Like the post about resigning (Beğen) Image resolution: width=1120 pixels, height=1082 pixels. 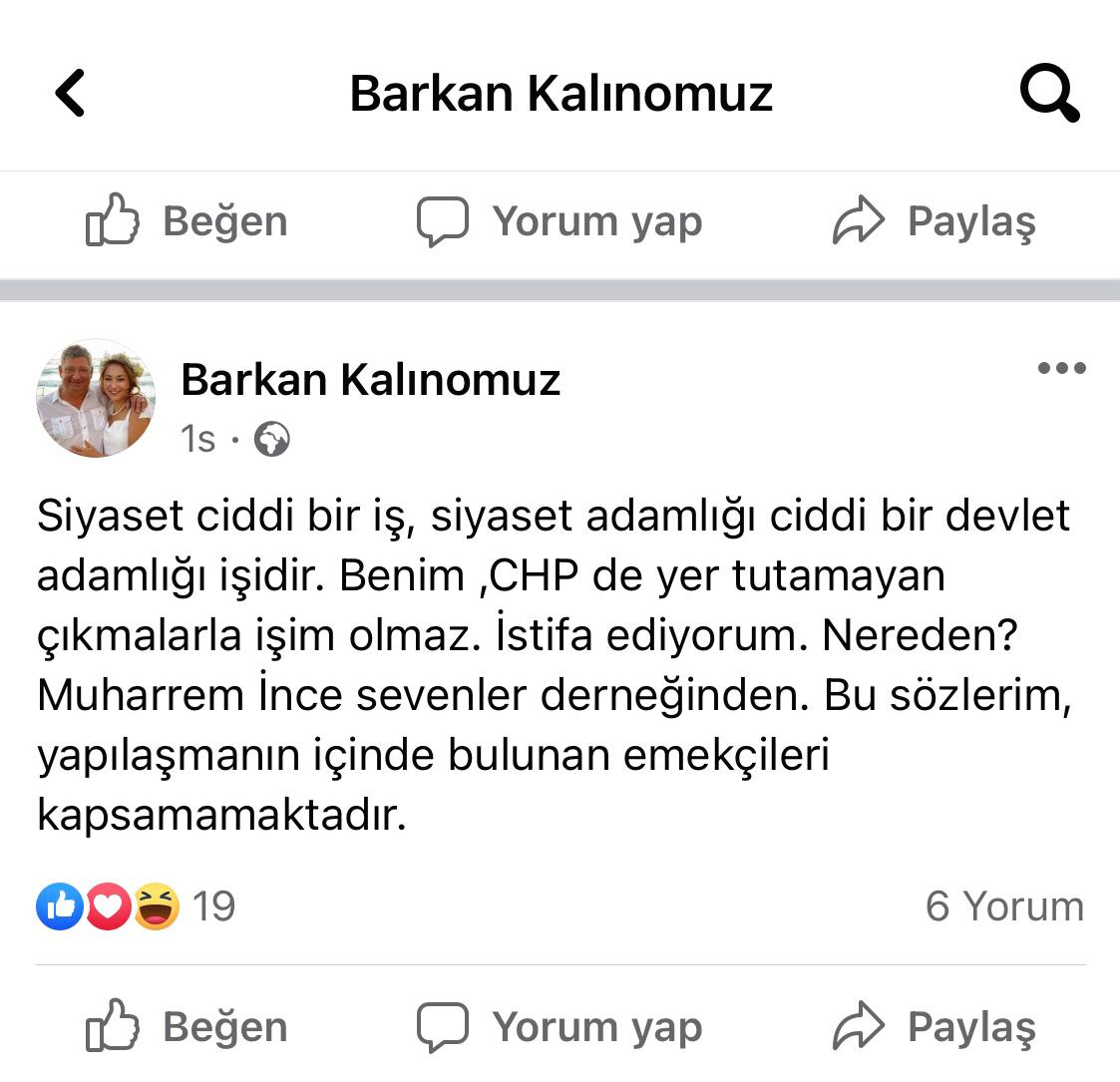187,1026
